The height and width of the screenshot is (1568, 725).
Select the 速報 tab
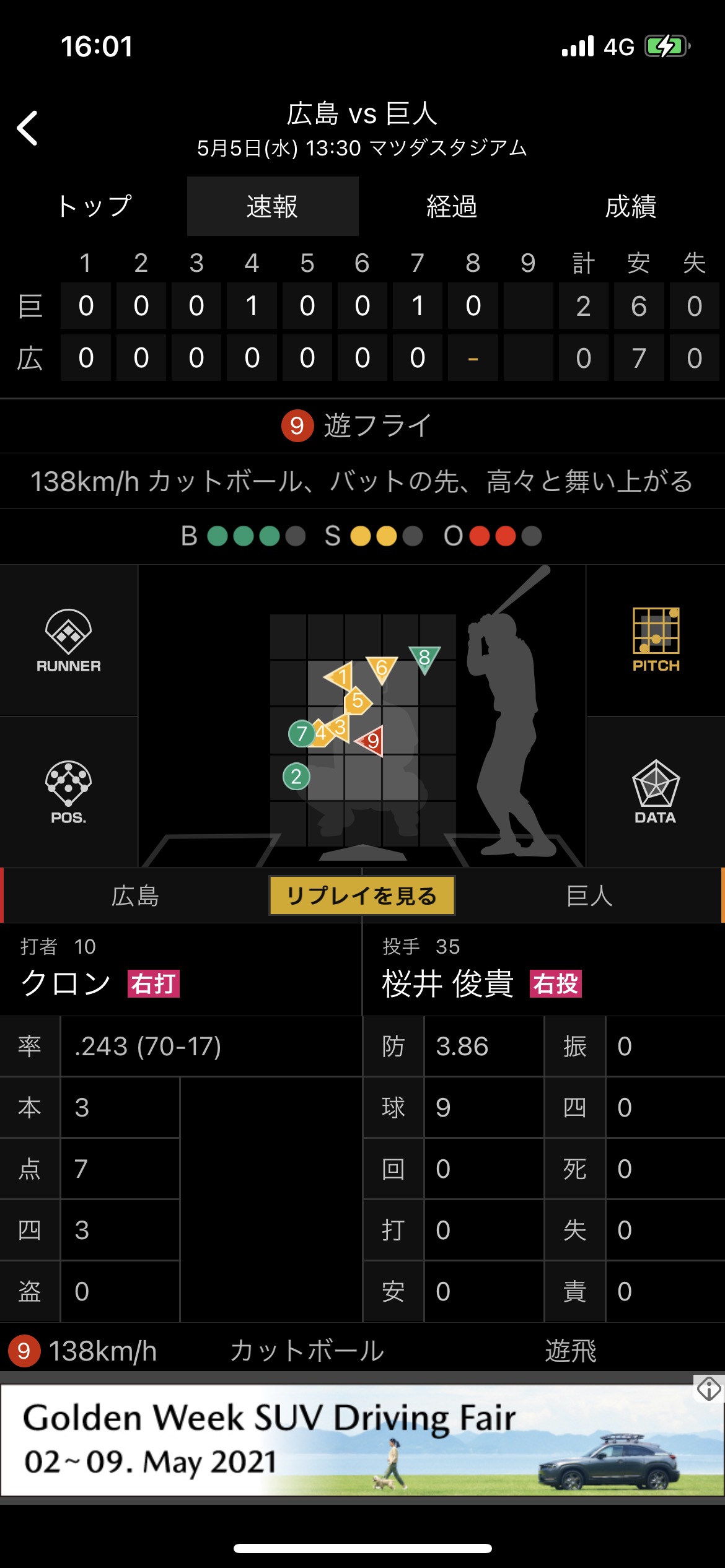273,206
